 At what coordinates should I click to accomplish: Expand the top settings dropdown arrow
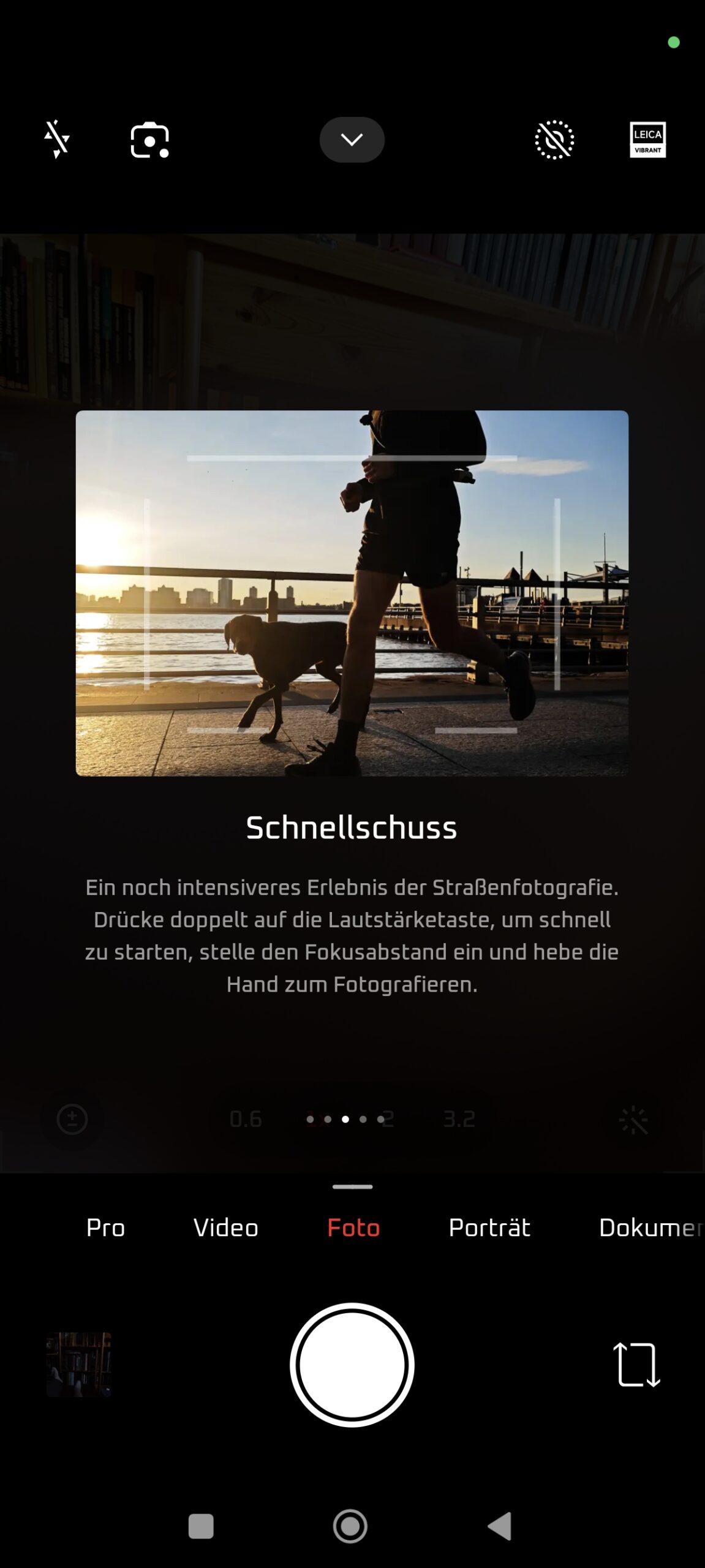click(352, 140)
